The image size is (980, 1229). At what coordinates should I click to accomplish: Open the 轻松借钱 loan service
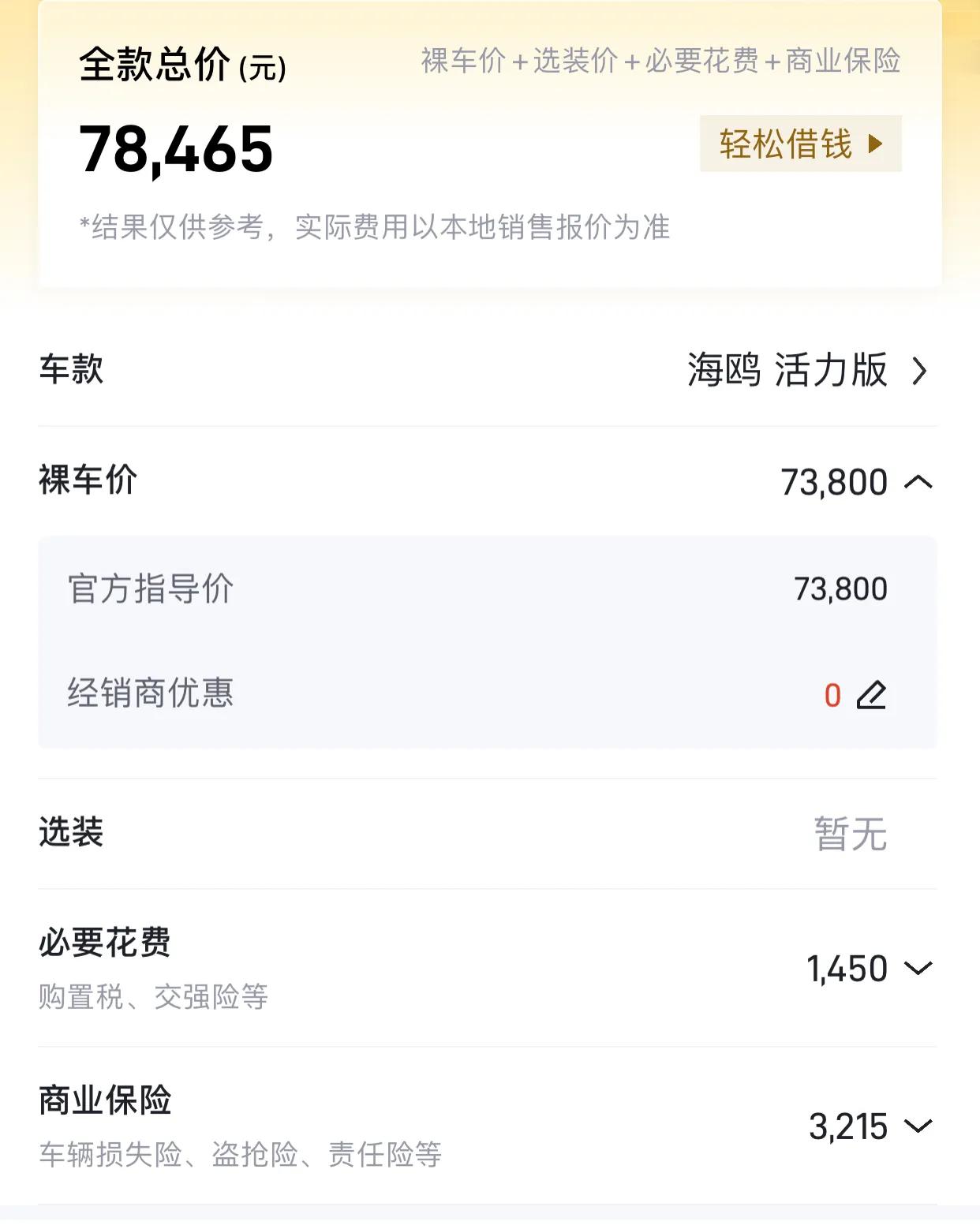(797, 144)
